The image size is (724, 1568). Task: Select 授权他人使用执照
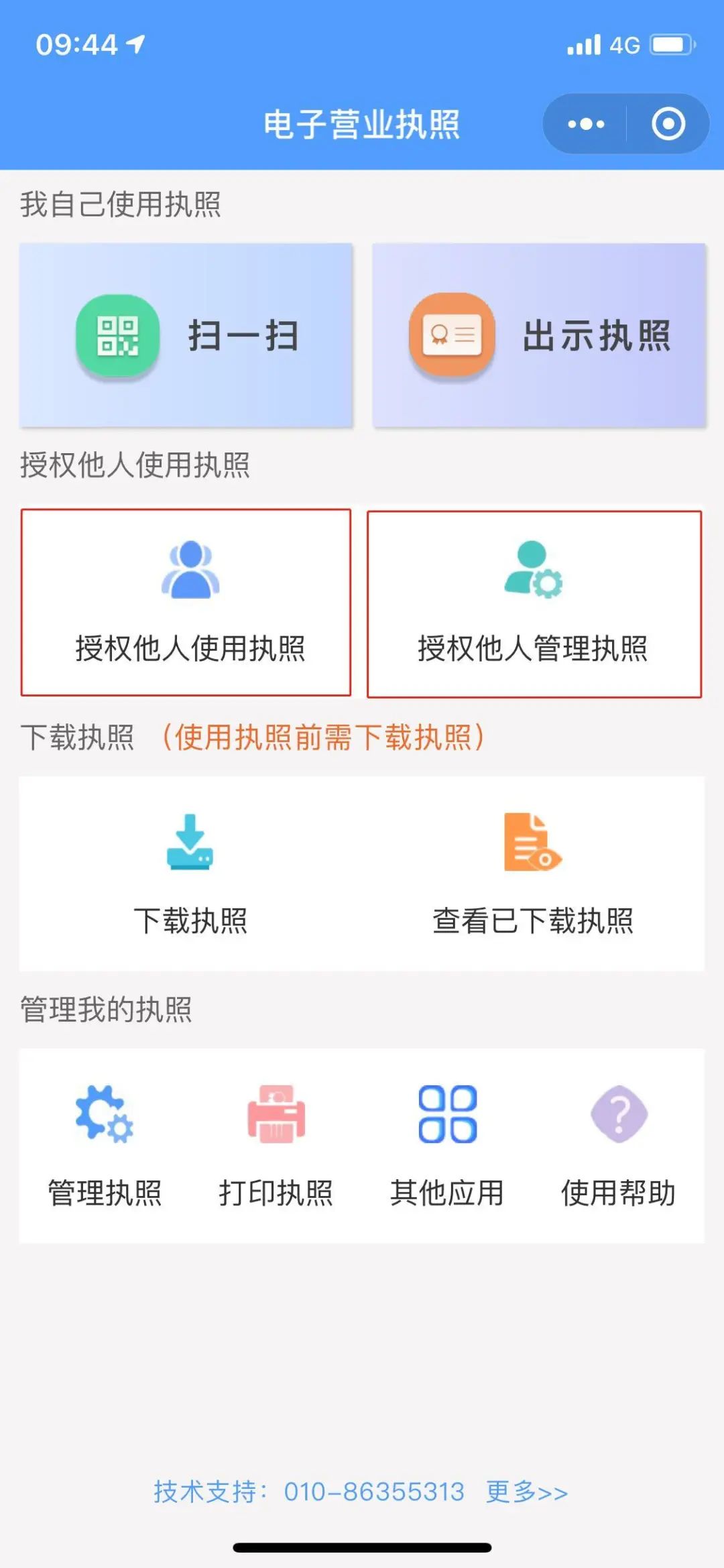pos(186,602)
